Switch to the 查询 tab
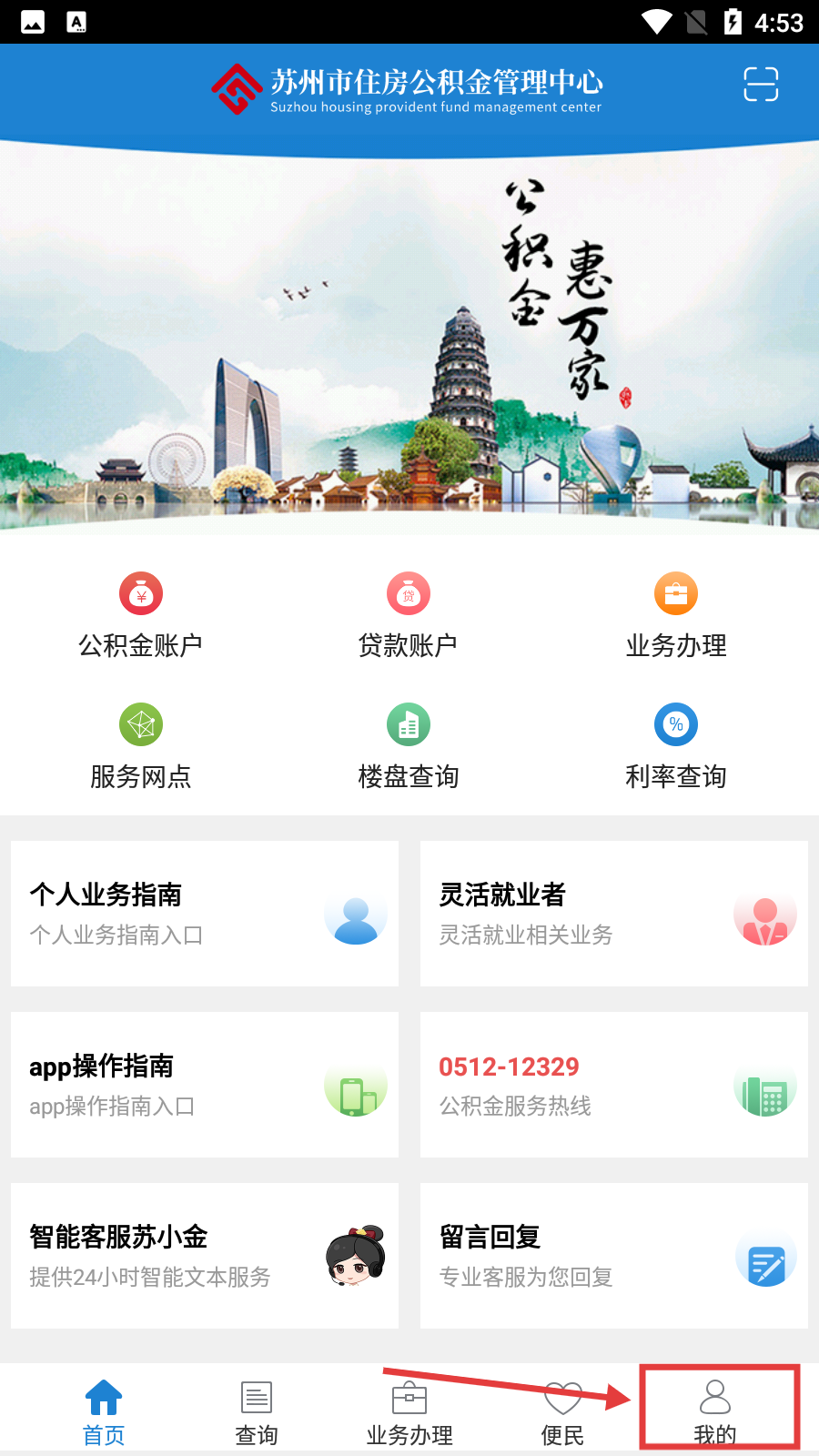Viewport: 819px width, 1456px height. [257, 1411]
